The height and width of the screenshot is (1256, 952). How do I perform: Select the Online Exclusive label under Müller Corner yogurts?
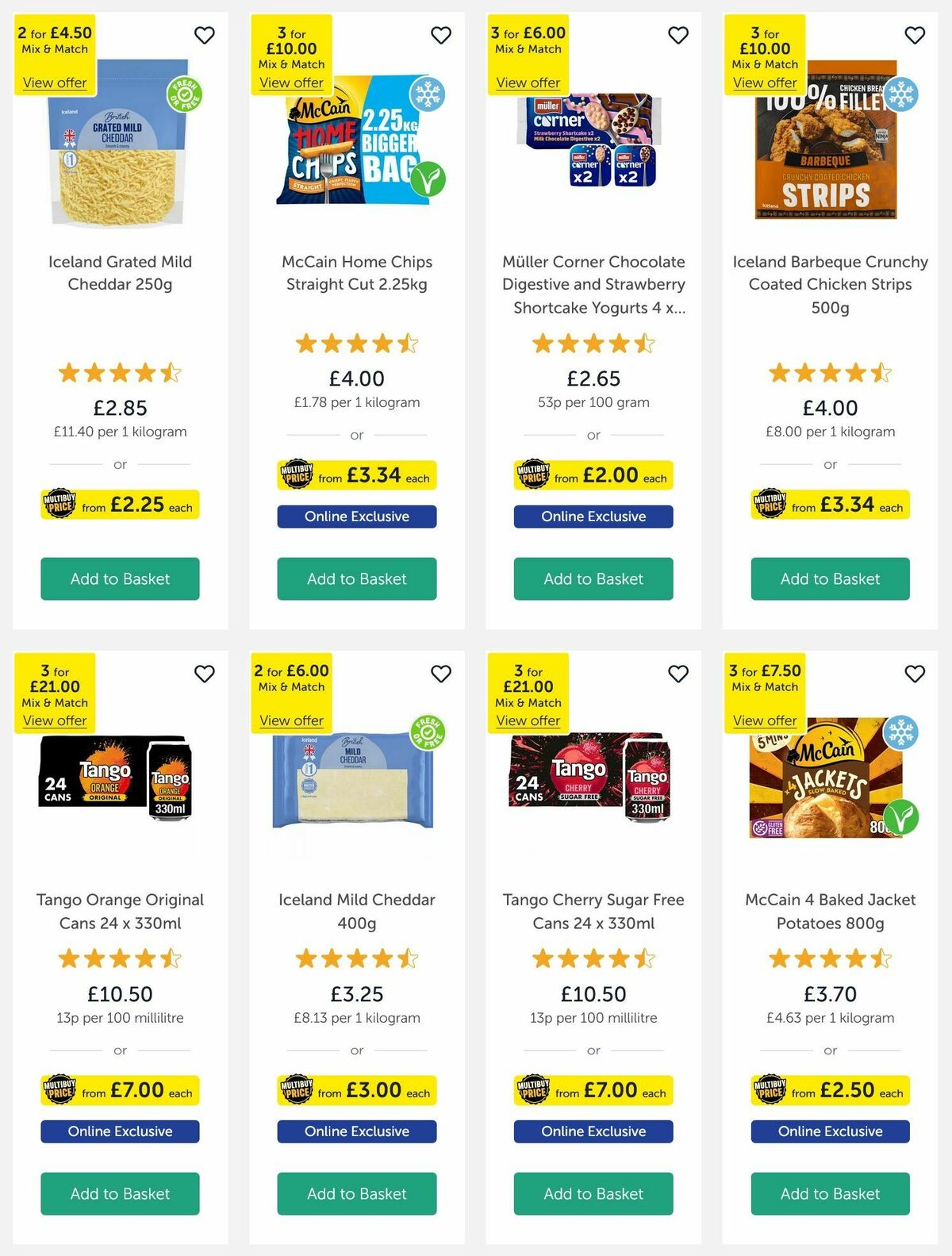pos(593,517)
